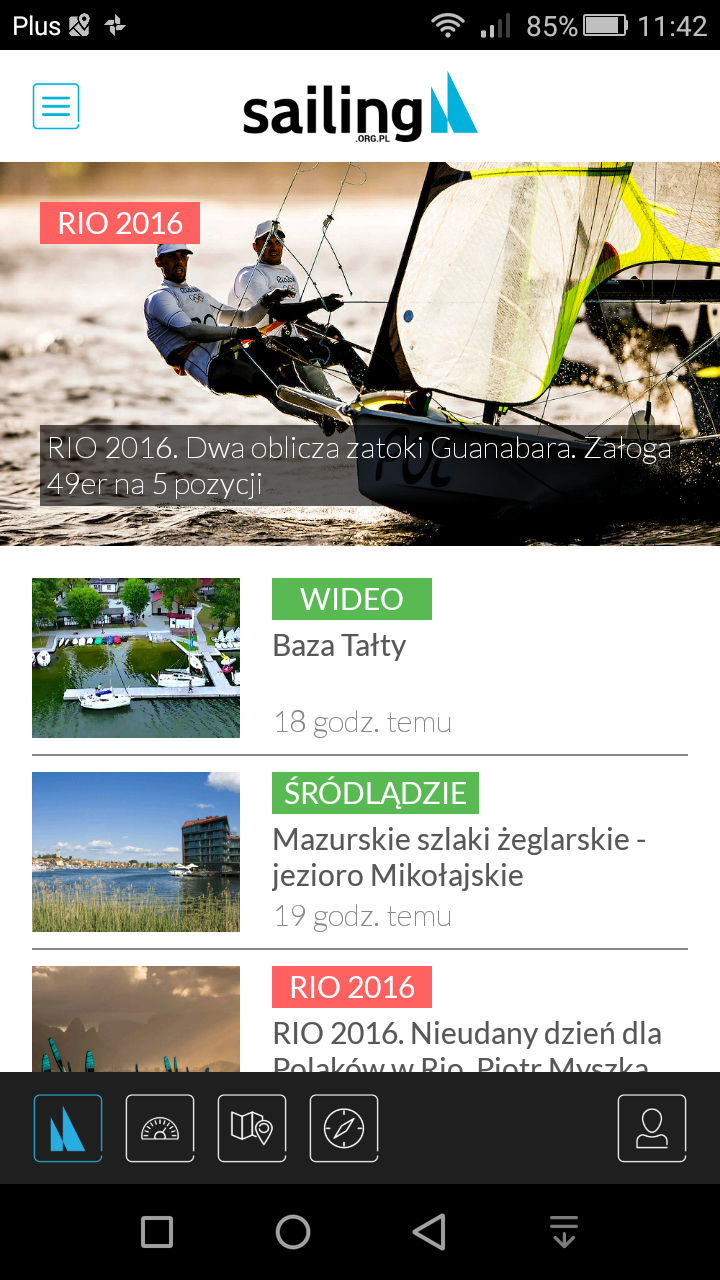Viewport: 720px width, 1280px height.
Task: Switch to the map location tab
Action: click(x=252, y=1128)
